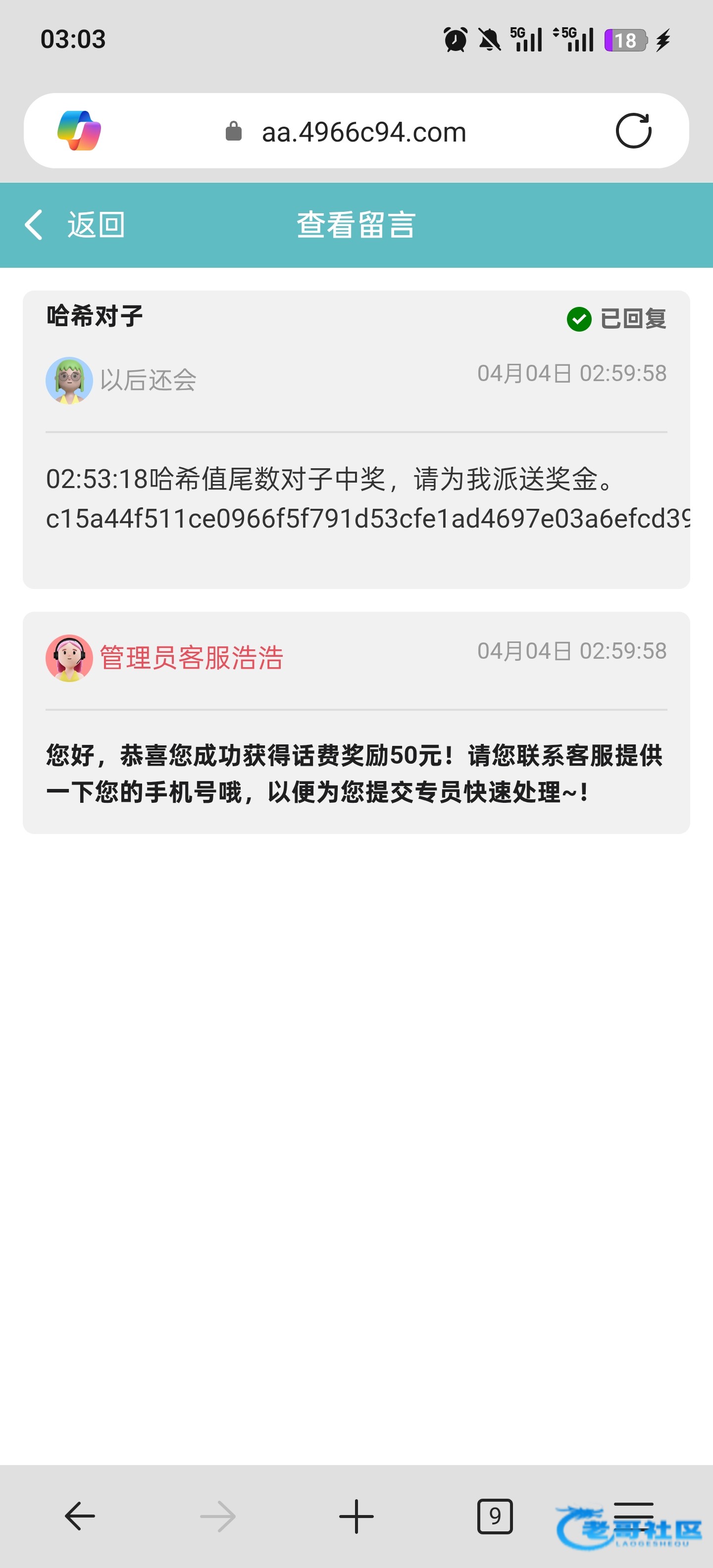Open the address bar showing aa.4966c94.com
Screen dimensions: 713x1568
pos(363,132)
